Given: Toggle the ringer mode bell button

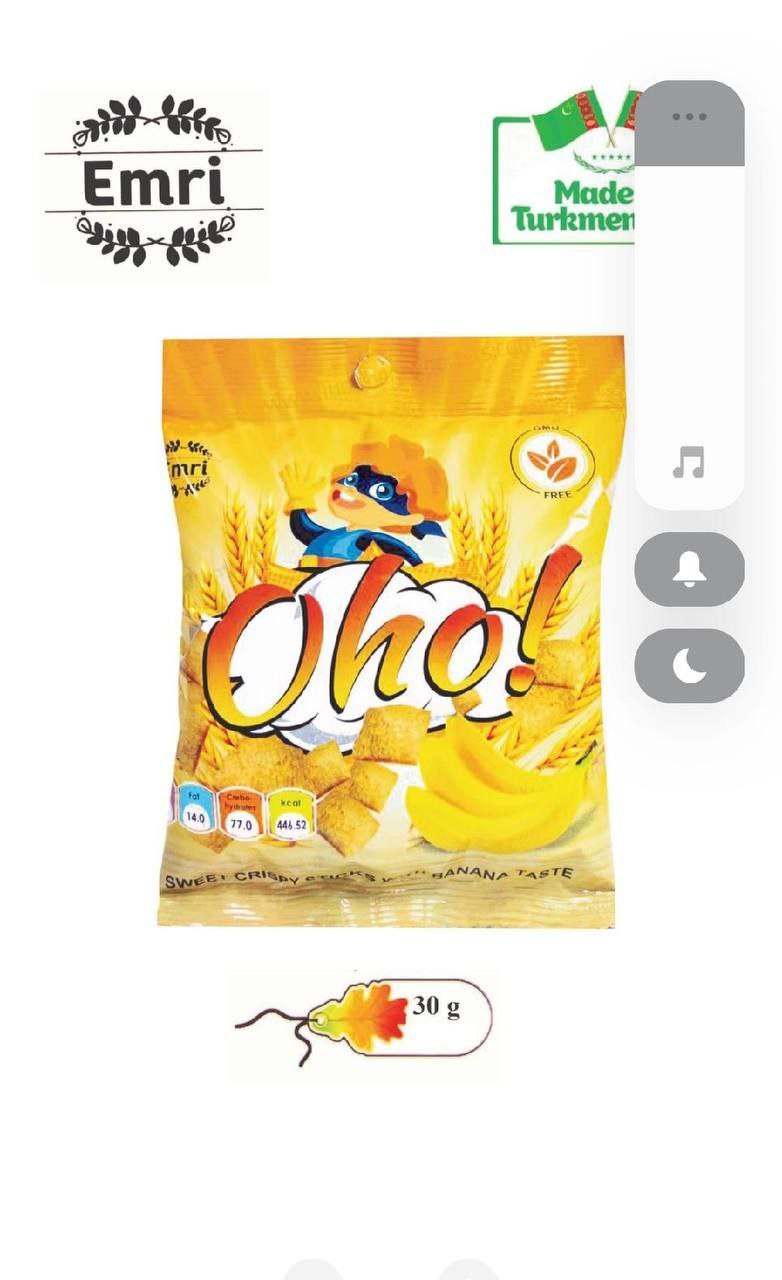Looking at the screenshot, I should pyautogui.click(x=689, y=569).
